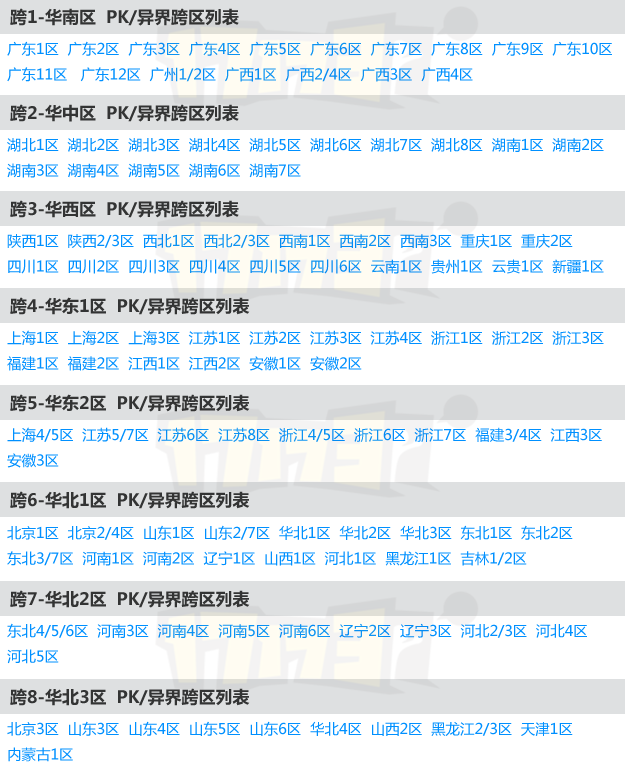625x780 pixels.
Task: Open the 广东1区 server link
Action: 33,49
